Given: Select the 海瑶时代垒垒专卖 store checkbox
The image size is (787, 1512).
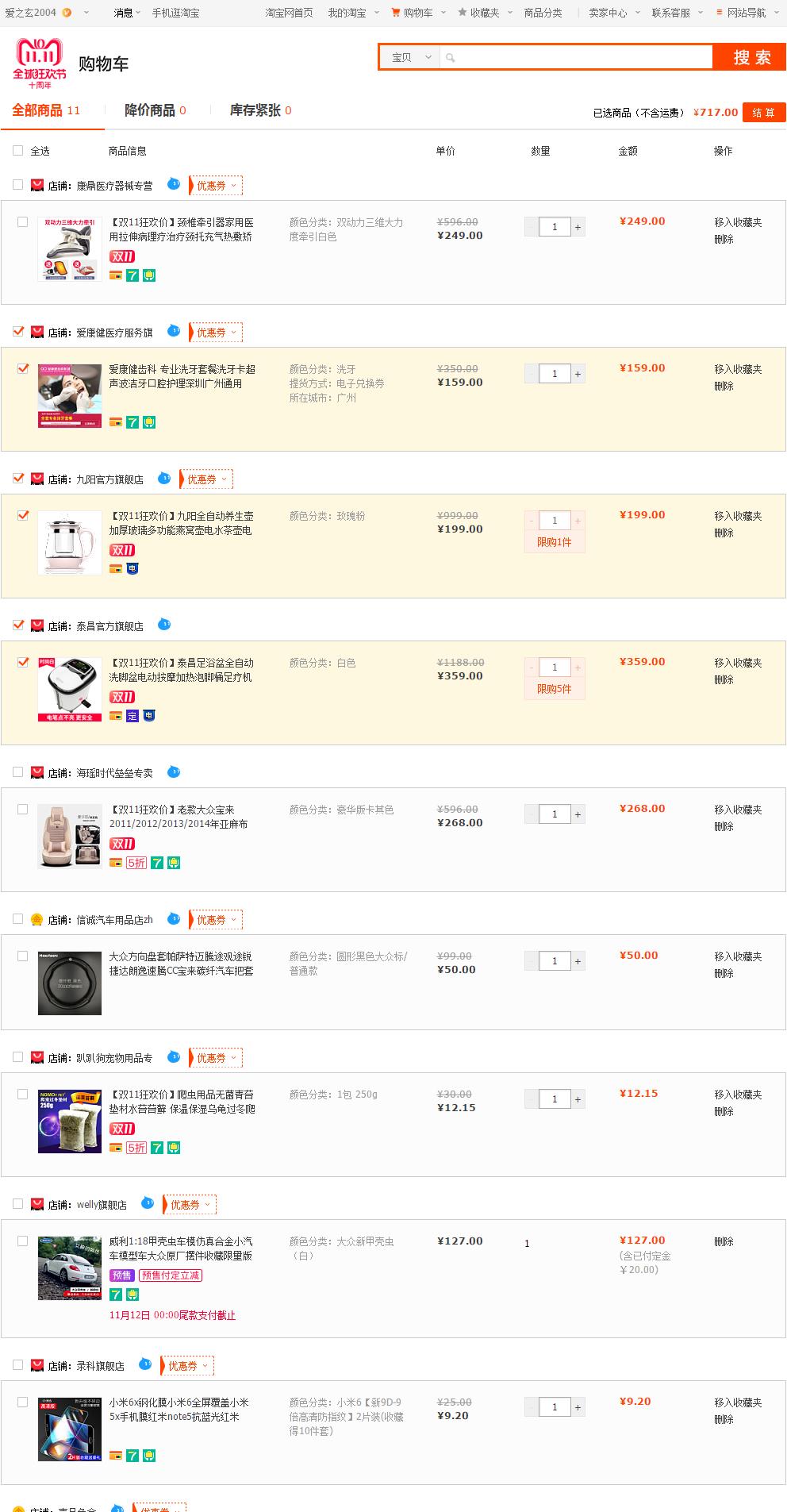Looking at the screenshot, I should coord(18,771).
